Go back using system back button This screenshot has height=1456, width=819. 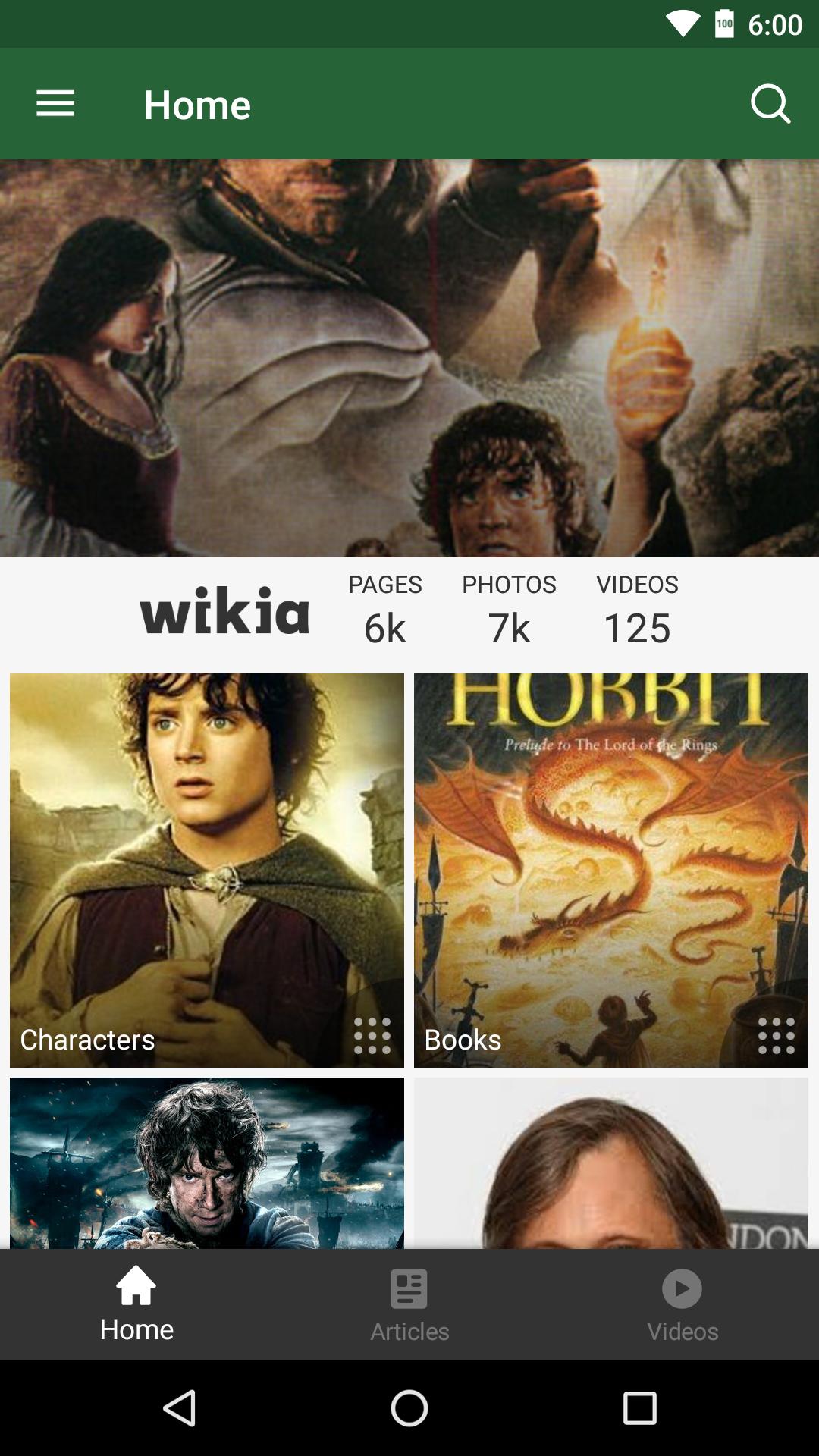pyautogui.click(x=180, y=1409)
